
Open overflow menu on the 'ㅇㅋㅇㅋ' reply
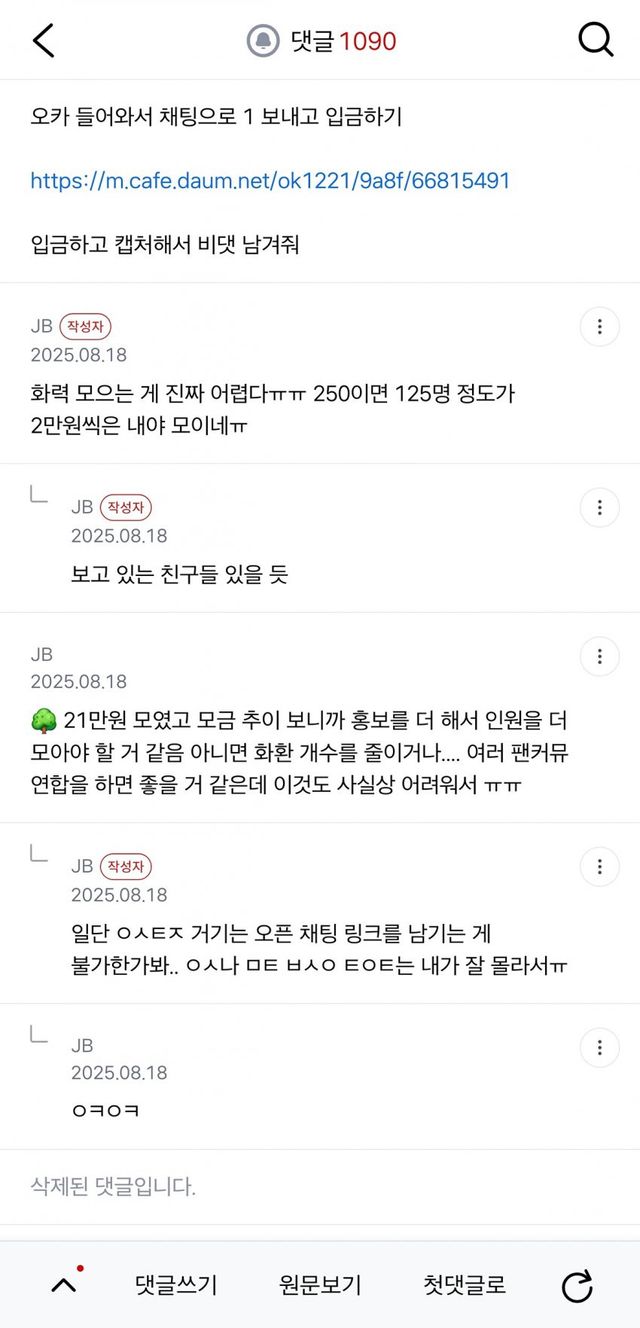click(x=599, y=1047)
